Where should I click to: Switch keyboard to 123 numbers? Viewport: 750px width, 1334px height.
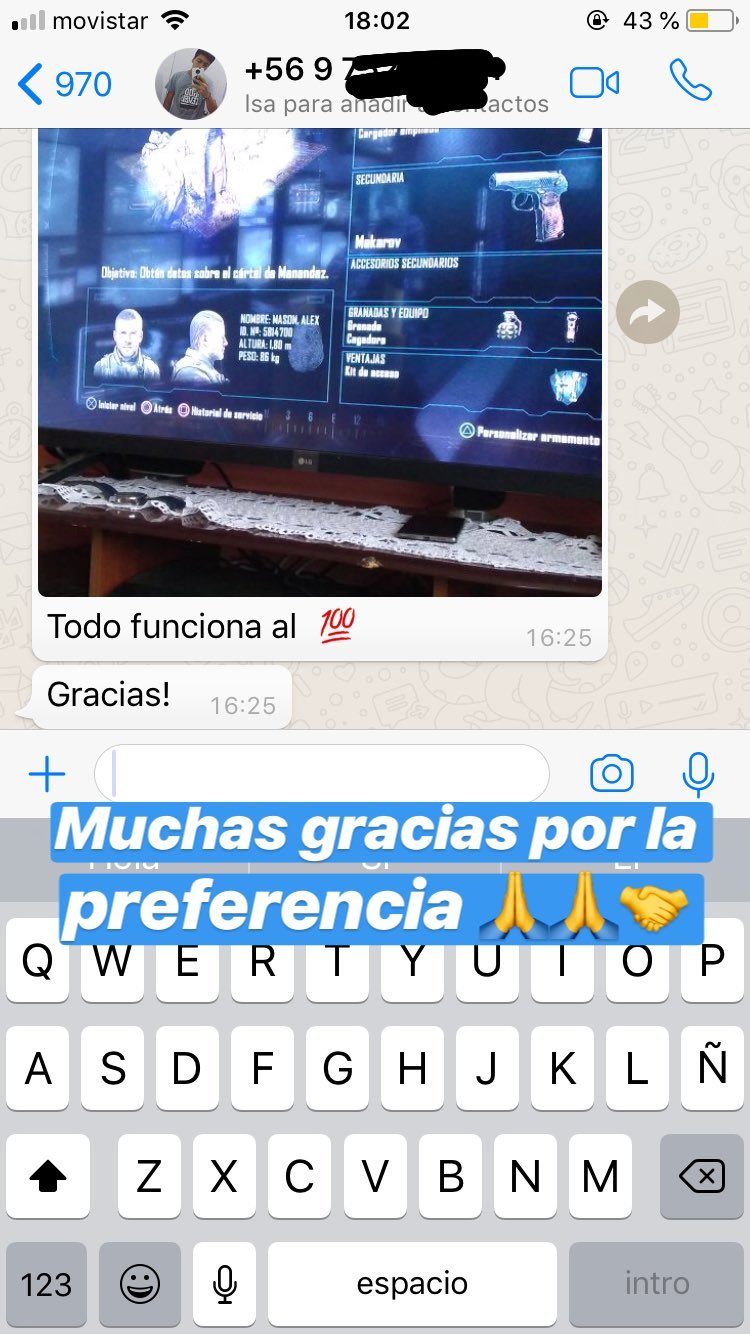pos(47,1285)
